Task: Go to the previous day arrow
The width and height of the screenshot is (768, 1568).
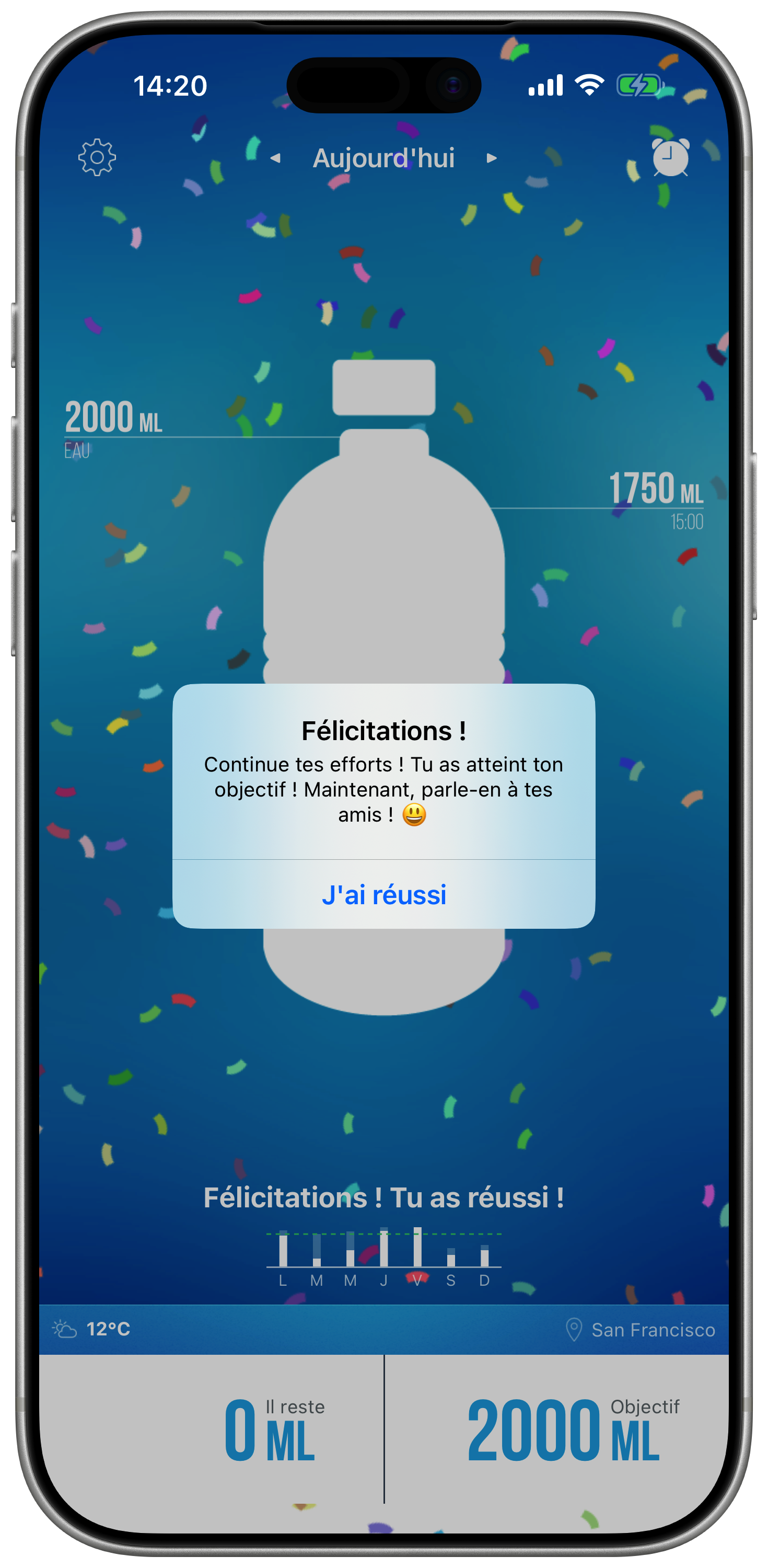Action: point(275,158)
